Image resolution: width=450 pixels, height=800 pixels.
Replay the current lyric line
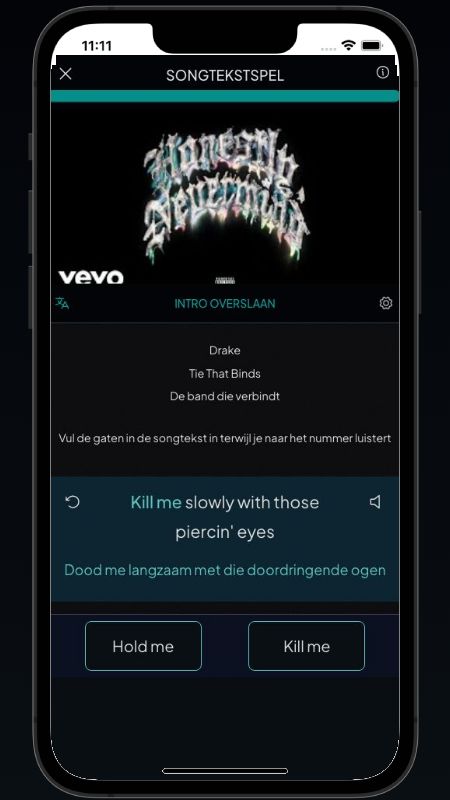click(x=72, y=502)
